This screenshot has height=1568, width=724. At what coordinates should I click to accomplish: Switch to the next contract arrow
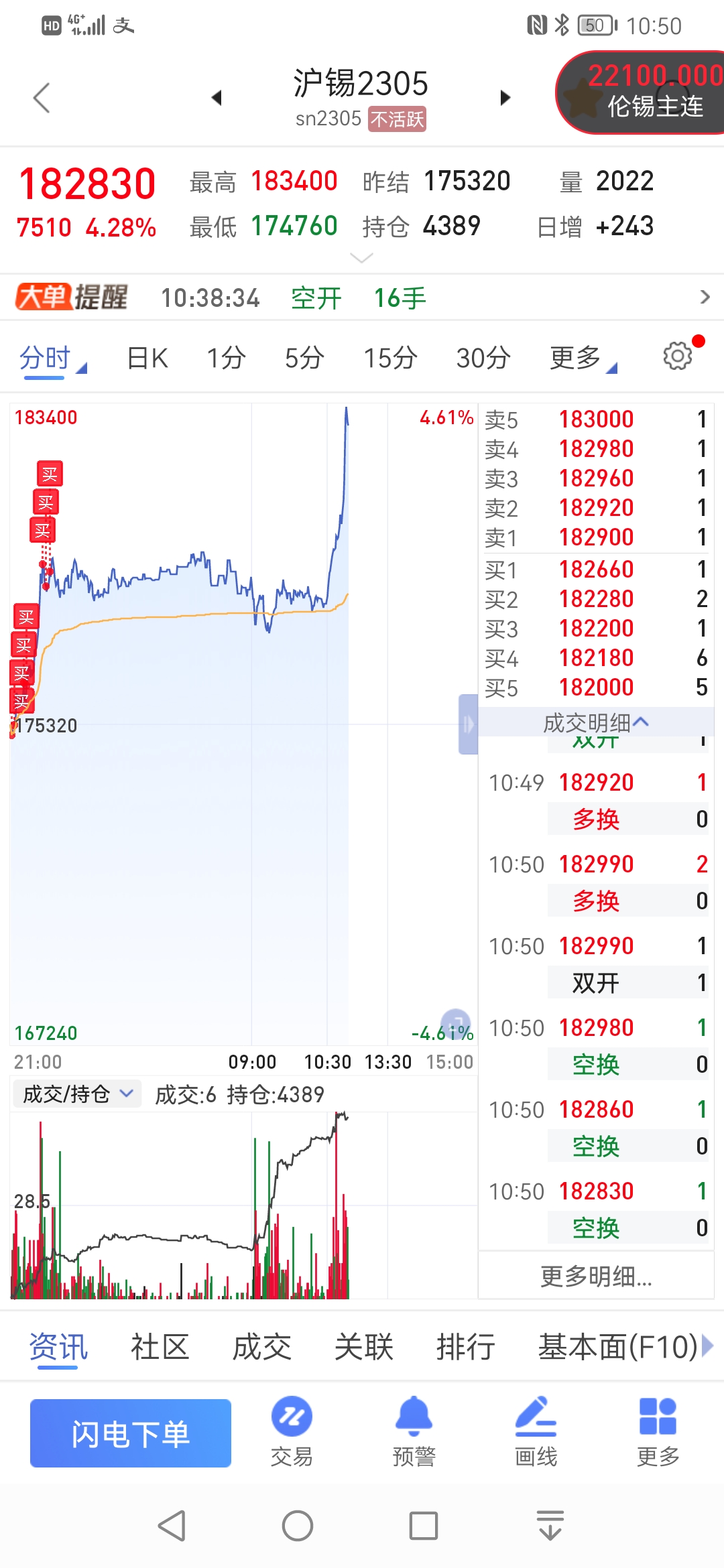point(505,98)
